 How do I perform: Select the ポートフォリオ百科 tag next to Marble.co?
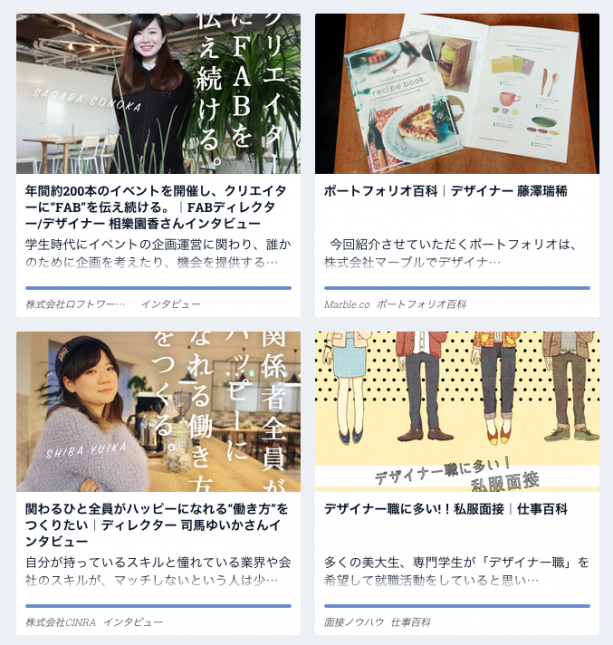point(421,304)
